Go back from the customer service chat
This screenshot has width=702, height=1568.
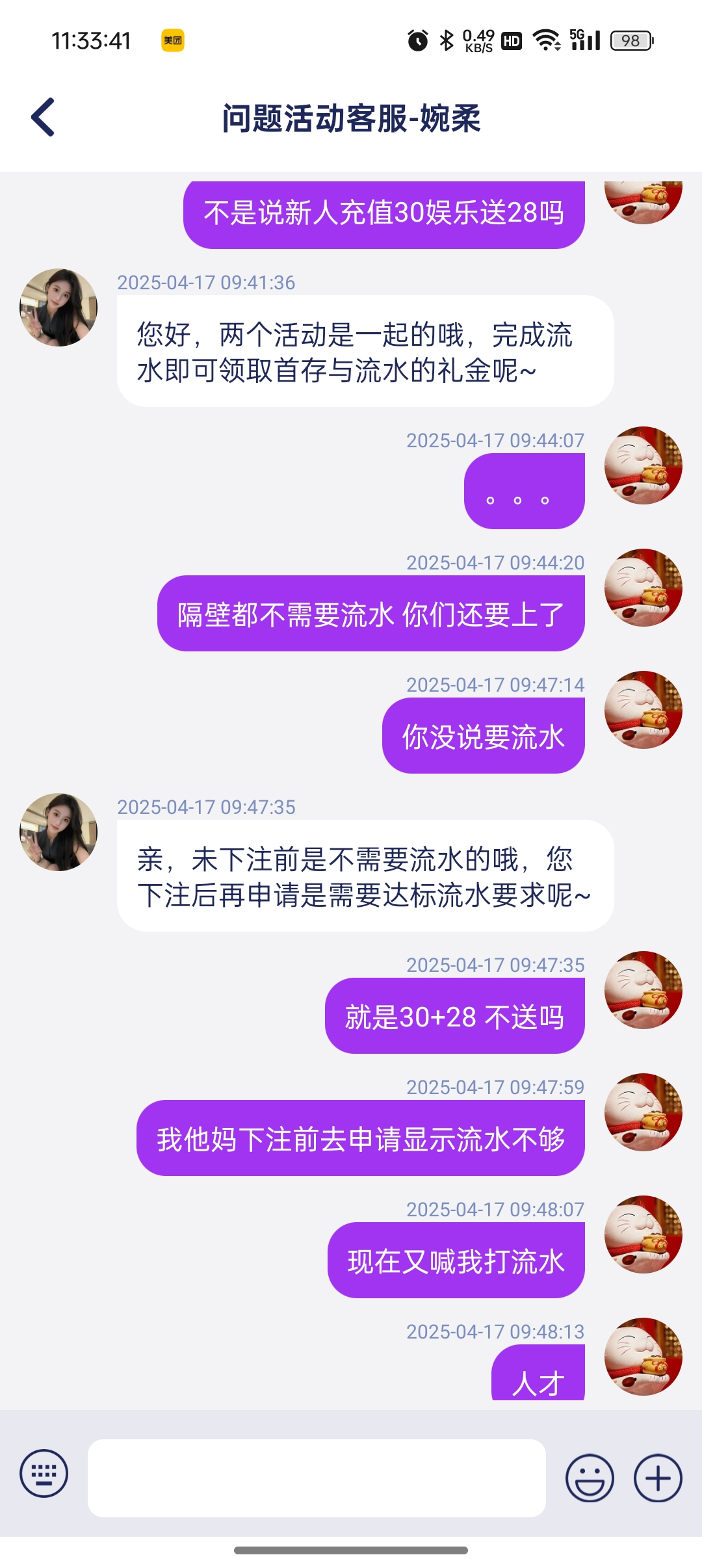pyautogui.click(x=43, y=118)
